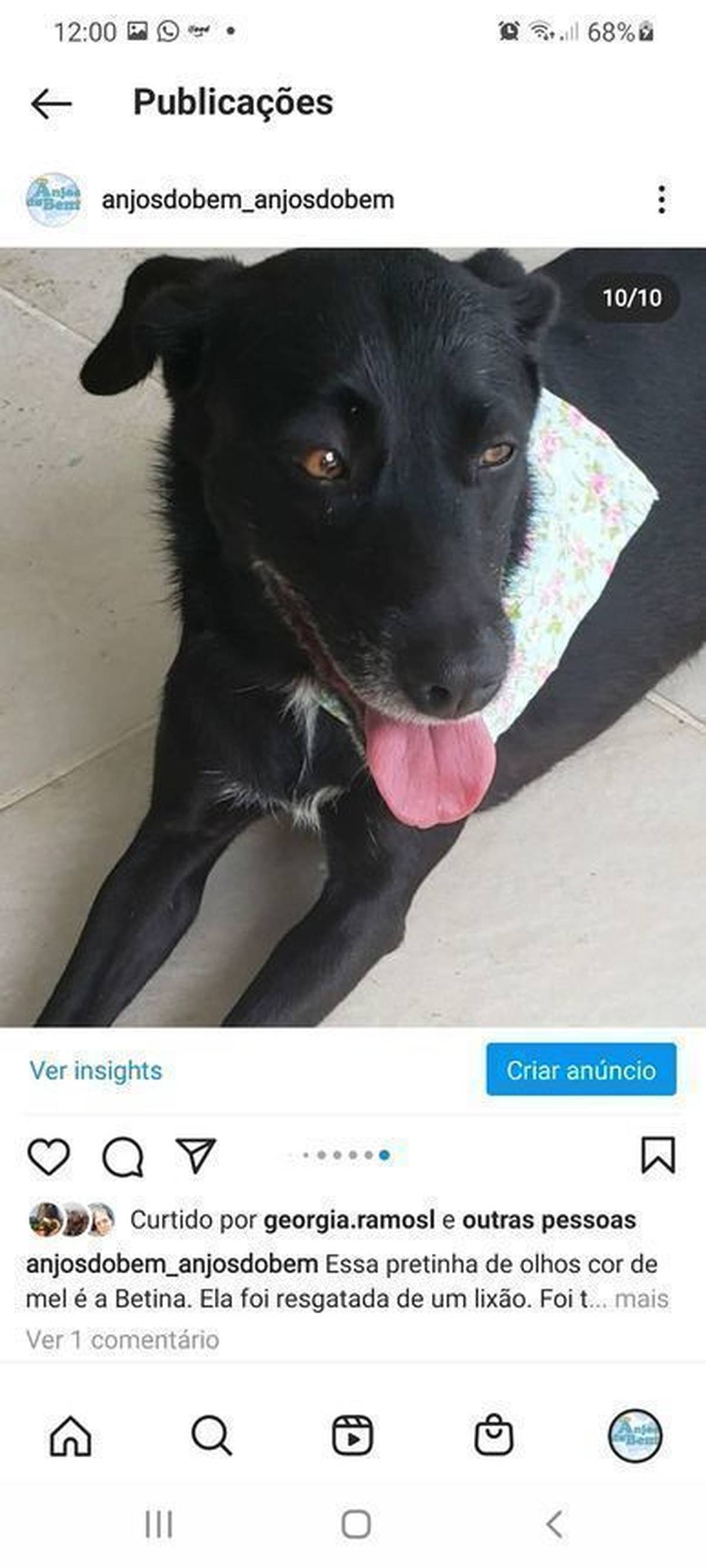Viewport: 706px width, 1568px height.
Task: Open the comment bubble icon
Action: coord(122,1156)
